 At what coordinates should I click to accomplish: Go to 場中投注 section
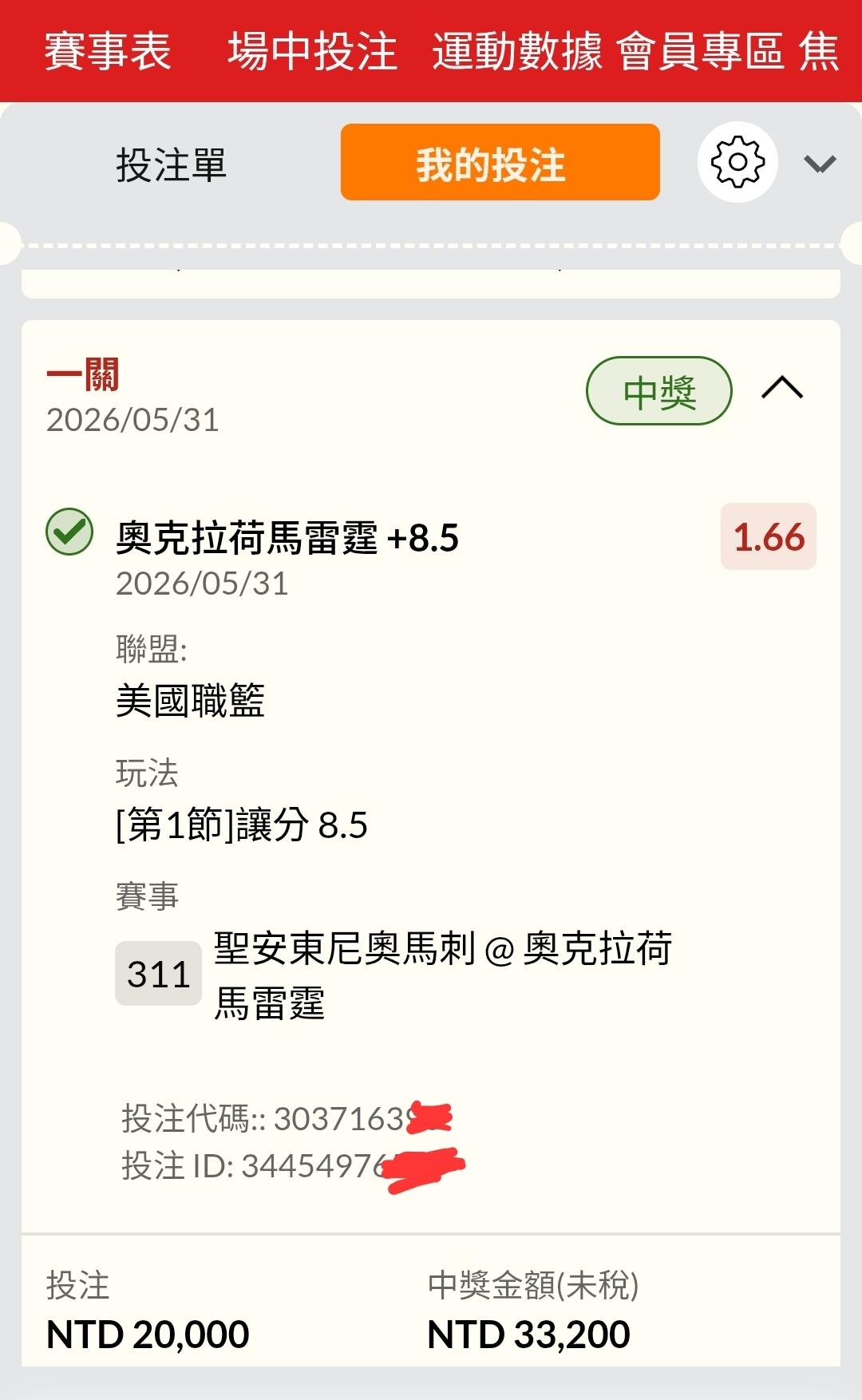point(312,52)
